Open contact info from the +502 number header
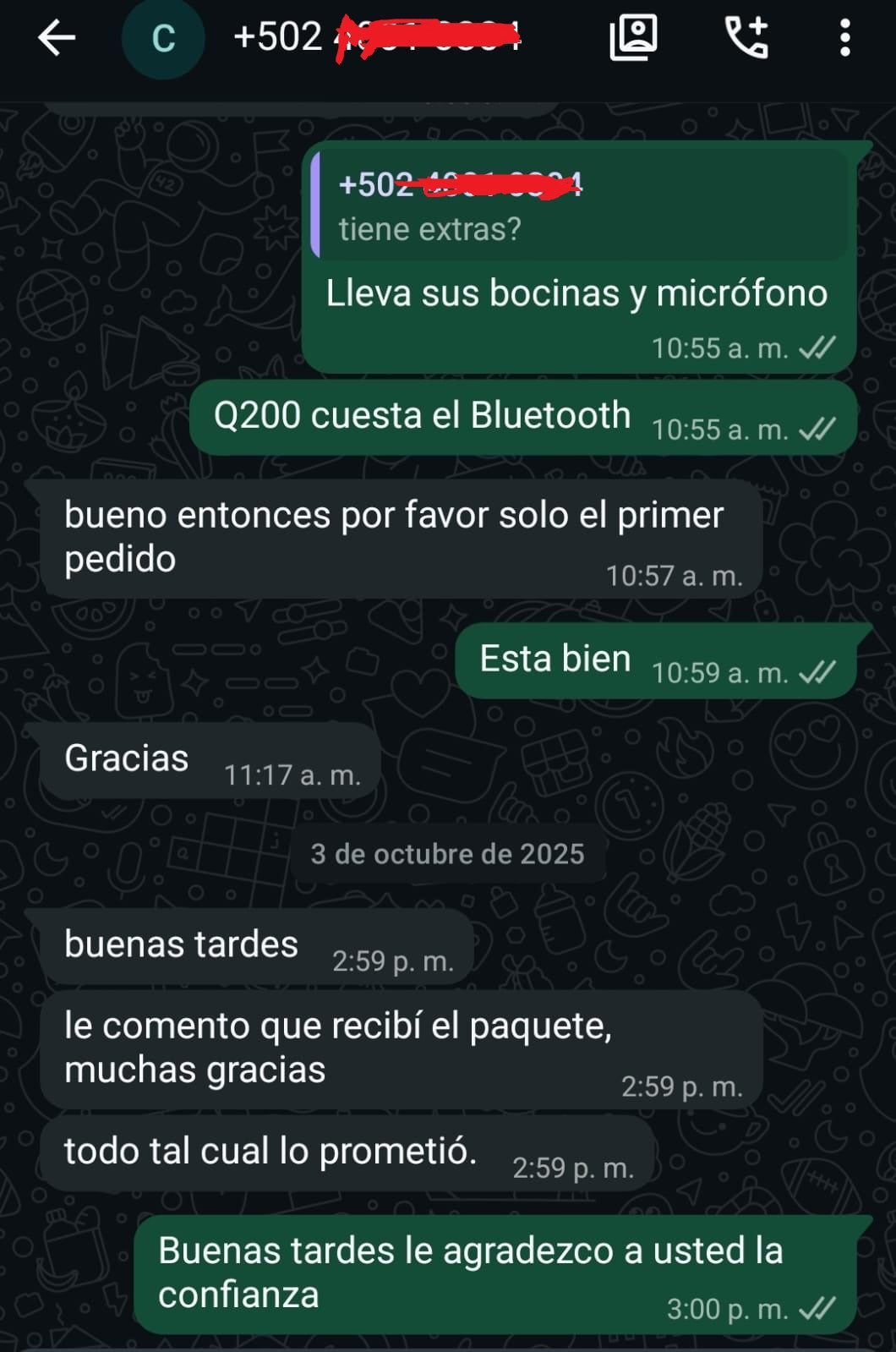The image size is (896, 1352). pyautogui.click(x=376, y=37)
